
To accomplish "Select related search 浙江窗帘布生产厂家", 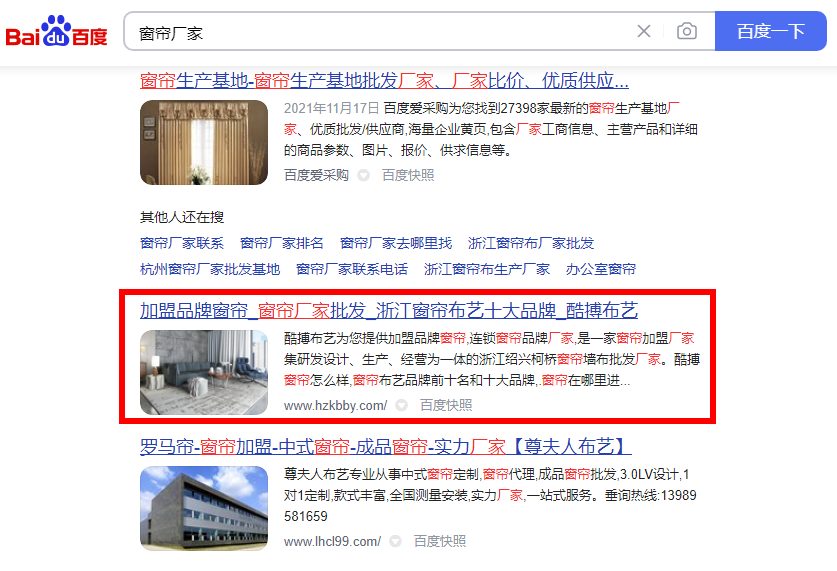I will coord(487,269).
